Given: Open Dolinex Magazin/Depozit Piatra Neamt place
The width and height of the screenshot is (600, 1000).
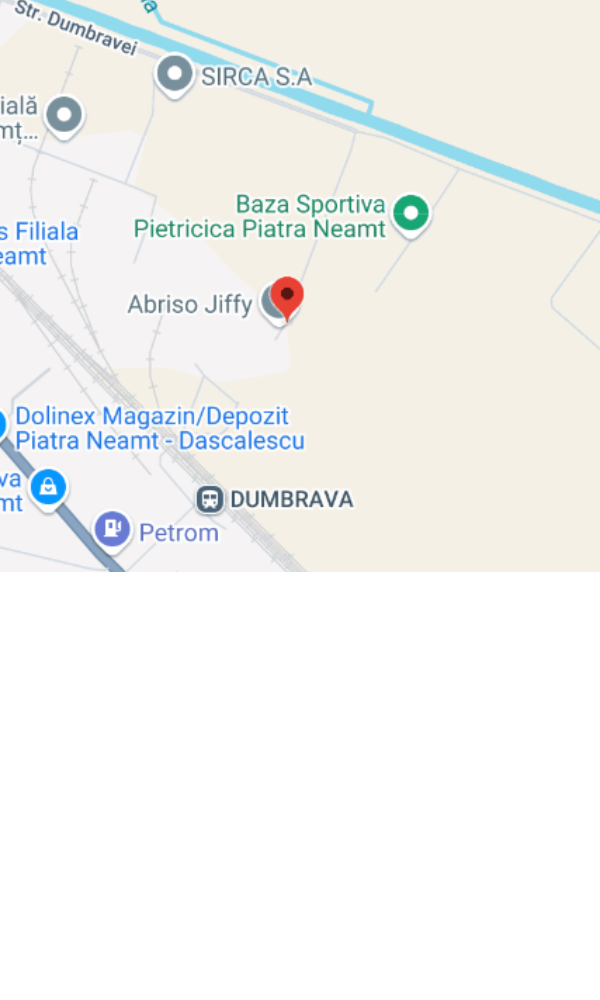Looking at the screenshot, I should tap(160, 428).
